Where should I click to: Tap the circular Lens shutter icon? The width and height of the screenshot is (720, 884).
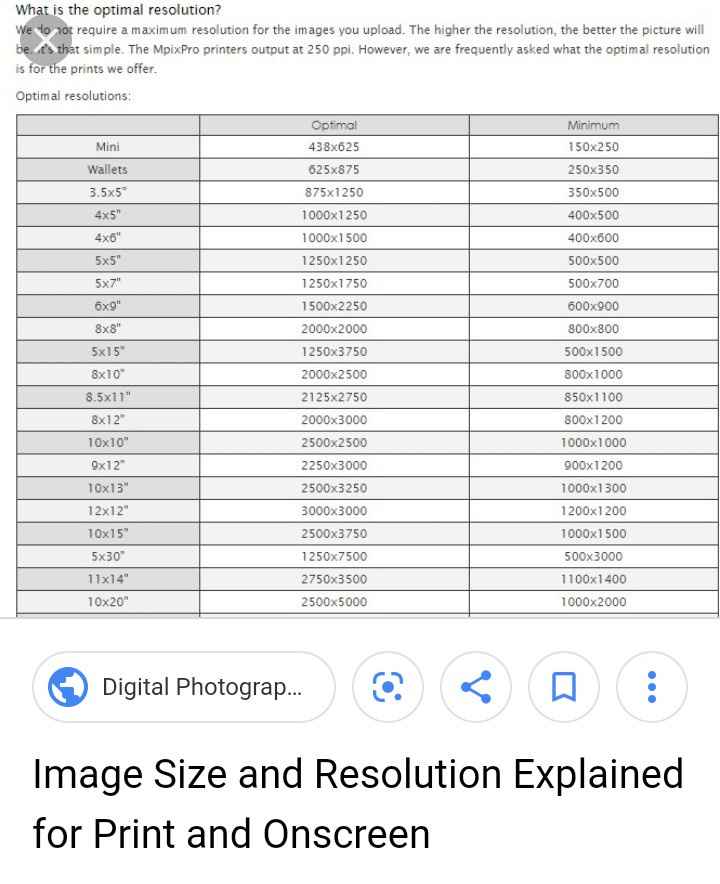tap(388, 687)
